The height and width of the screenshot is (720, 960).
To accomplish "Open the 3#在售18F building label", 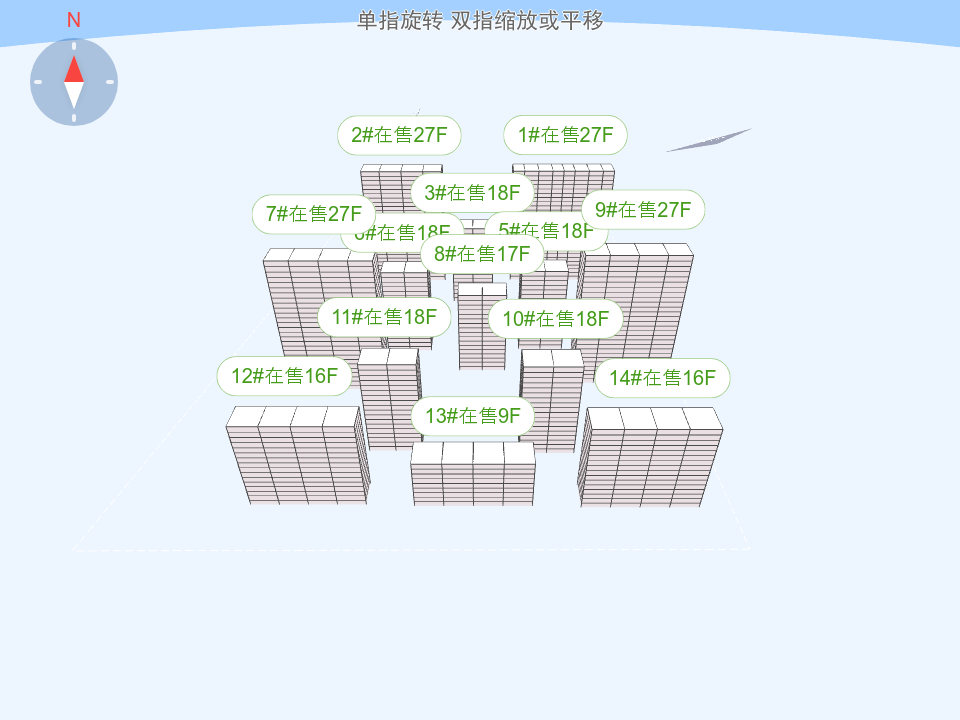I will pos(472,193).
